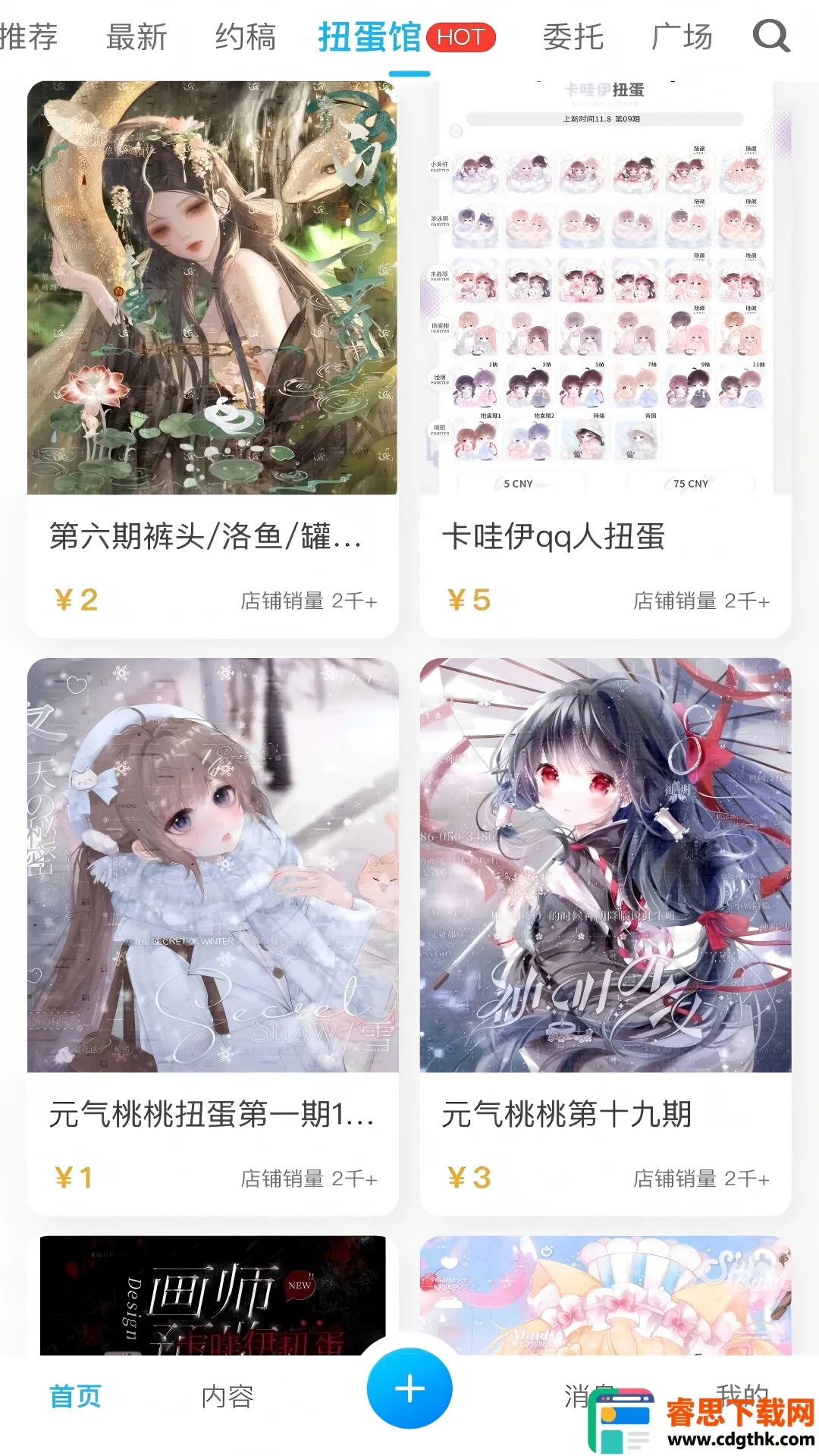Open the 委托 tab
Viewport: 819px width, 1456px height.
click(573, 36)
